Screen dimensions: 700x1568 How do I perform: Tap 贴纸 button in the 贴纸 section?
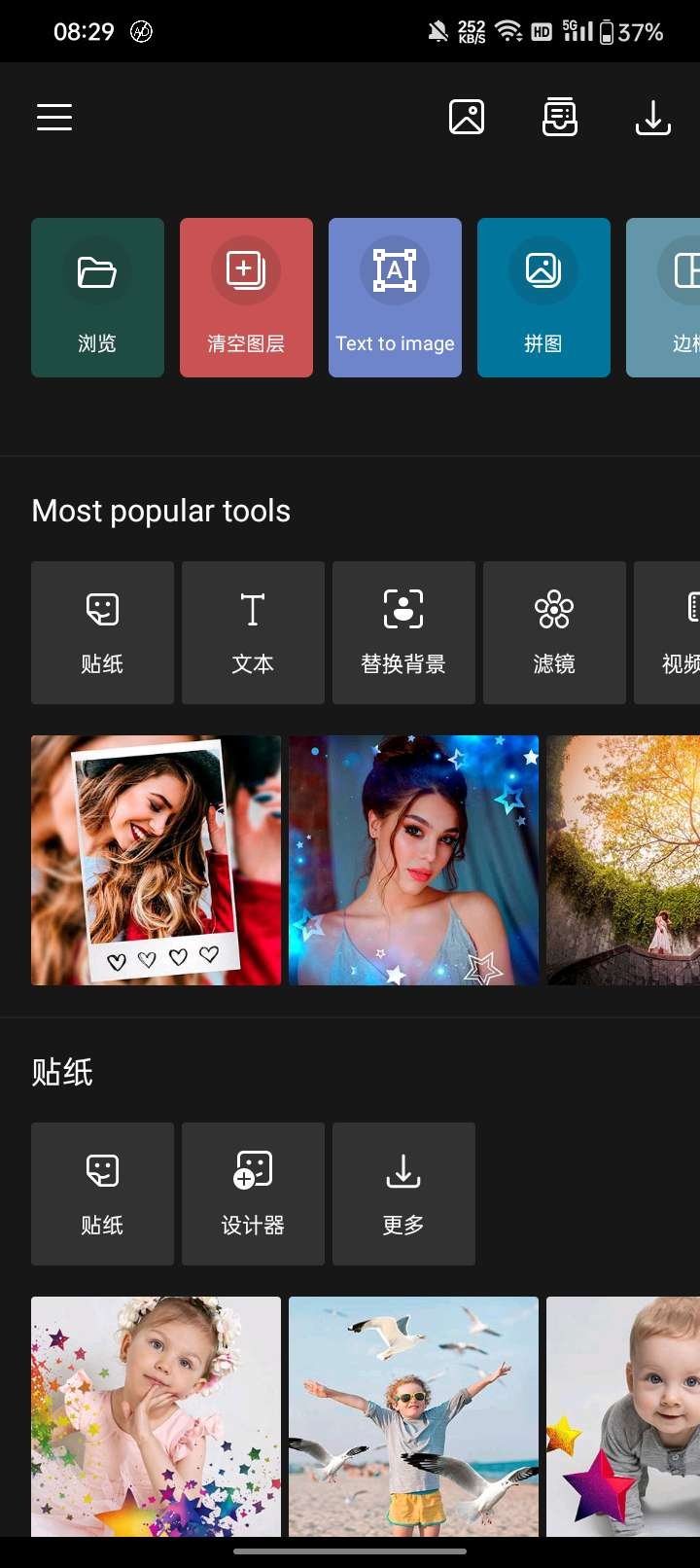tap(102, 1194)
